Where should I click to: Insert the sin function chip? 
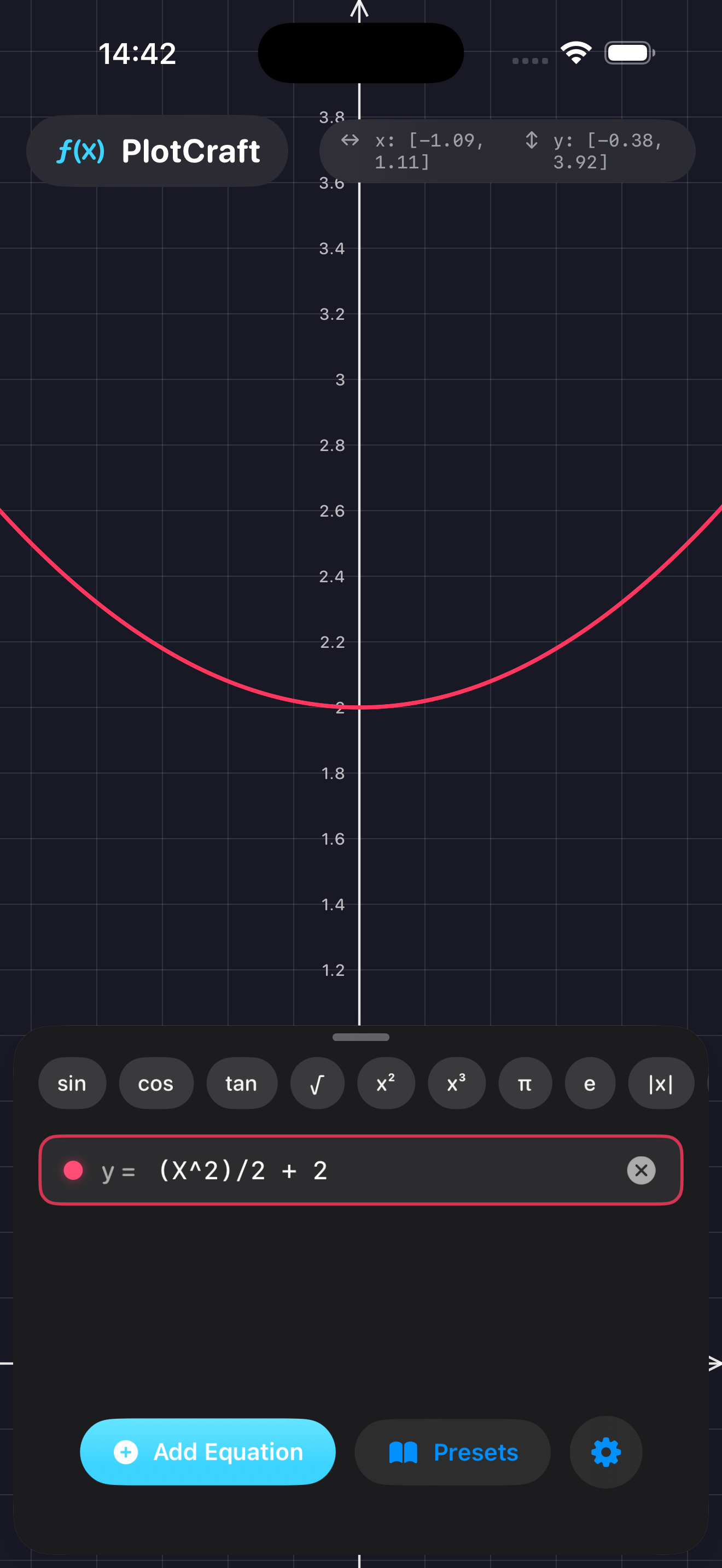(72, 1084)
